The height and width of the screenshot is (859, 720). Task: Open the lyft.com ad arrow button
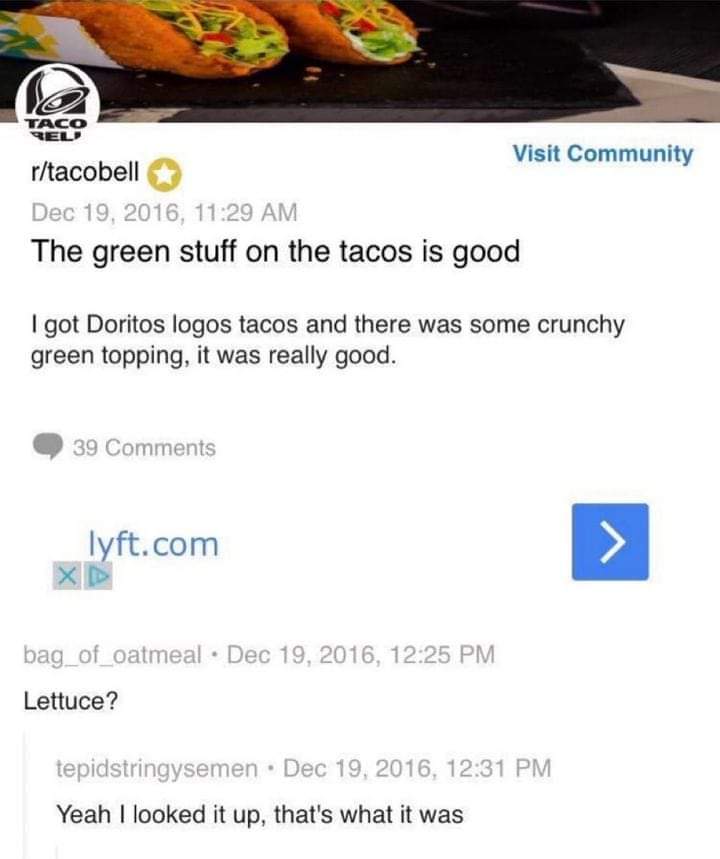point(609,542)
